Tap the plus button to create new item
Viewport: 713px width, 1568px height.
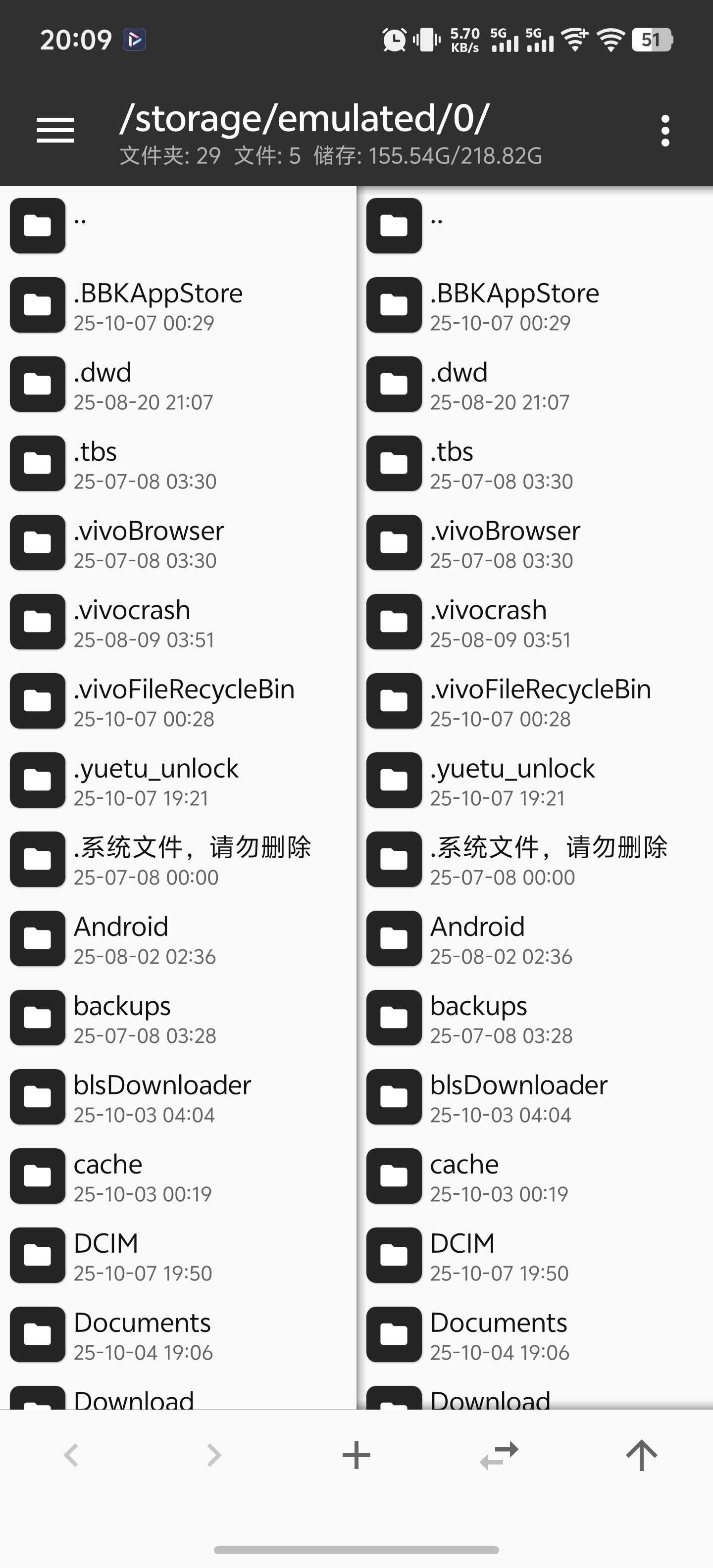tap(356, 1455)
